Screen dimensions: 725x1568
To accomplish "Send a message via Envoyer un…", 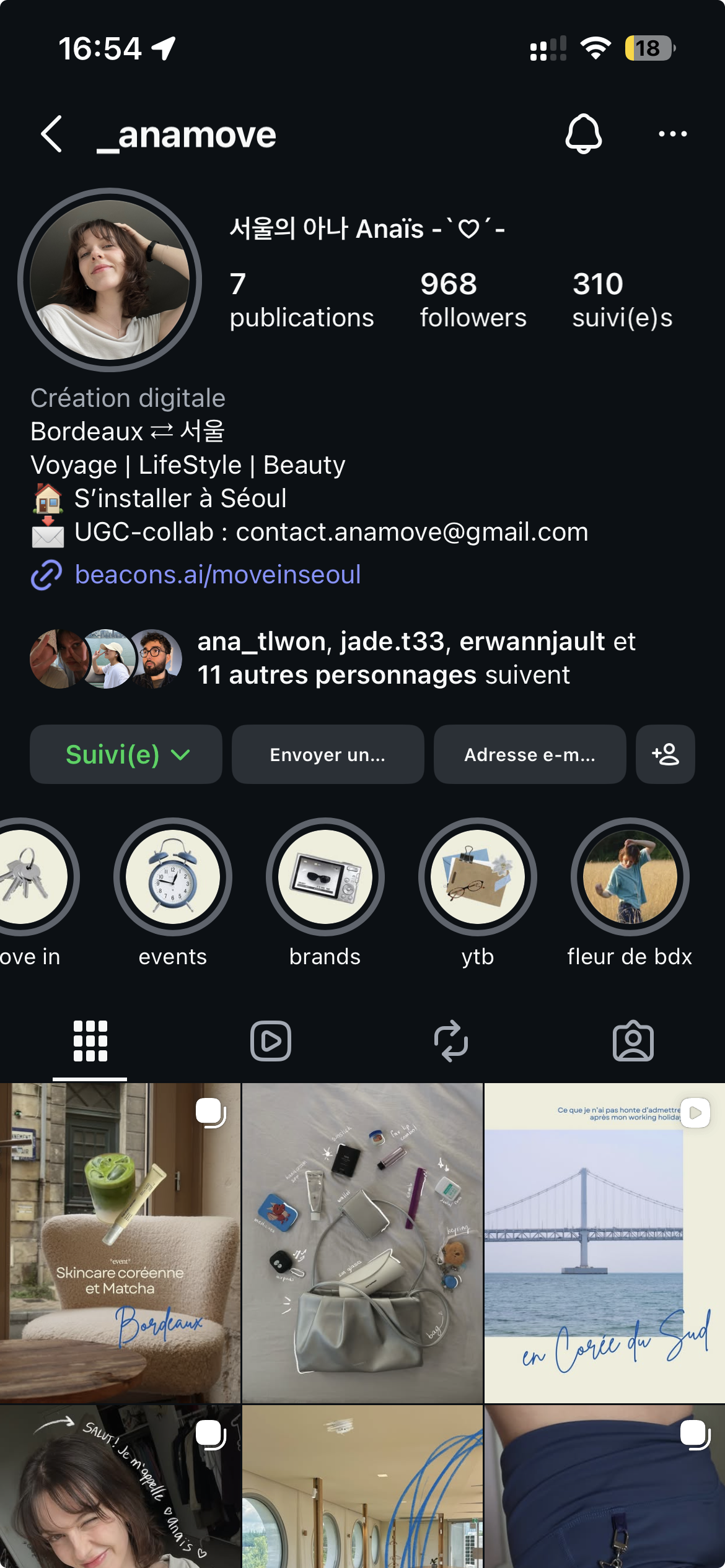I will point(328,754).
